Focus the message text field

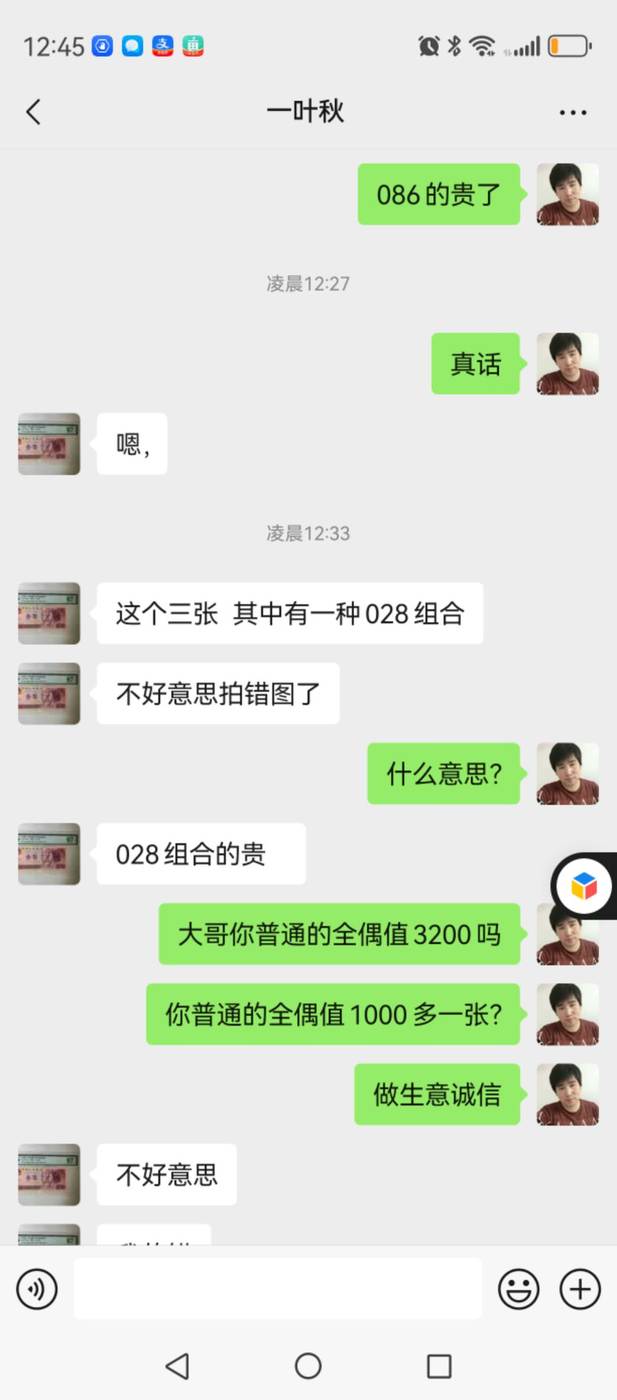click(x=278, y=1289)
